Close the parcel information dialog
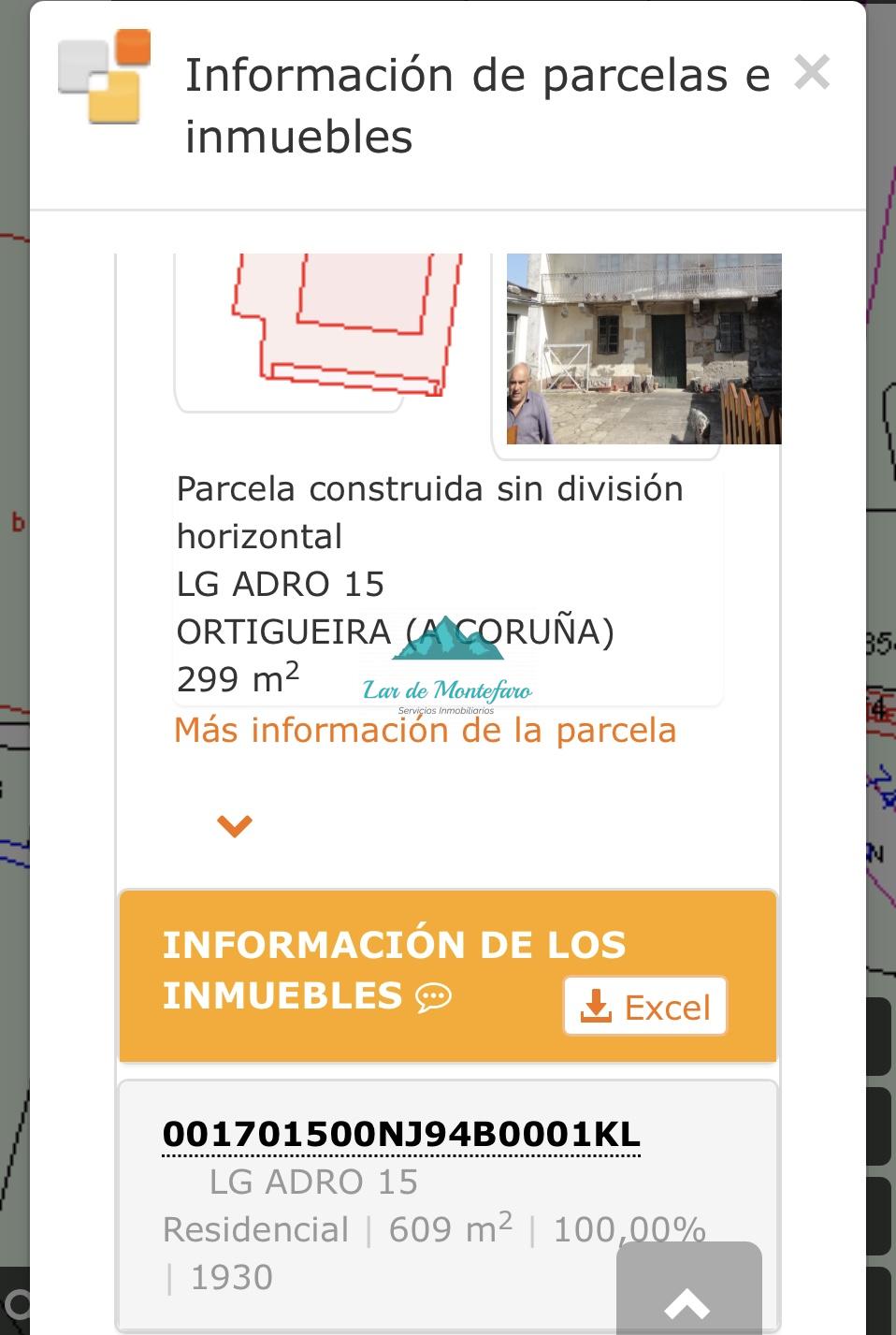Viewport: 896px width, 1335px height. 811,73
